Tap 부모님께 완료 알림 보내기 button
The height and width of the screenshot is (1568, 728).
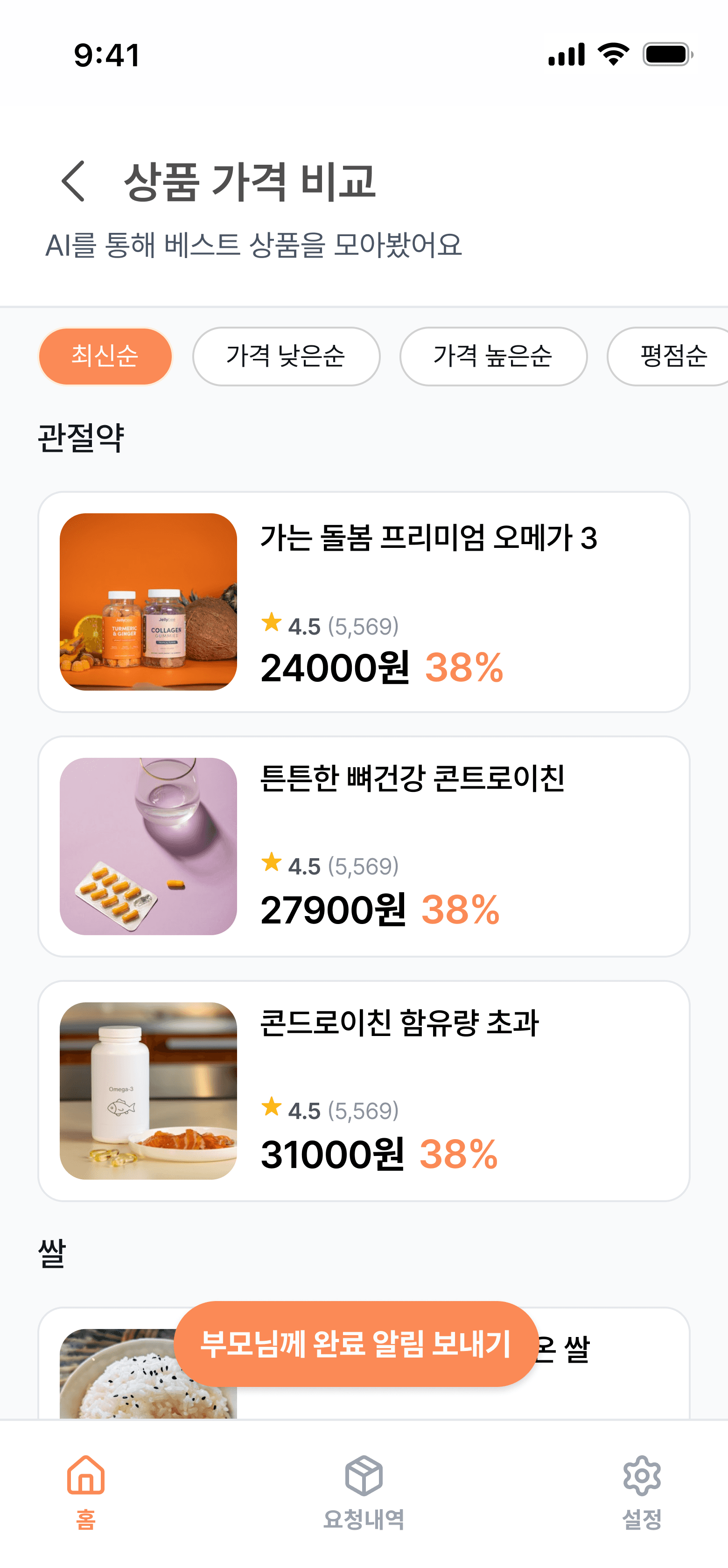(x=356, y=1344)
